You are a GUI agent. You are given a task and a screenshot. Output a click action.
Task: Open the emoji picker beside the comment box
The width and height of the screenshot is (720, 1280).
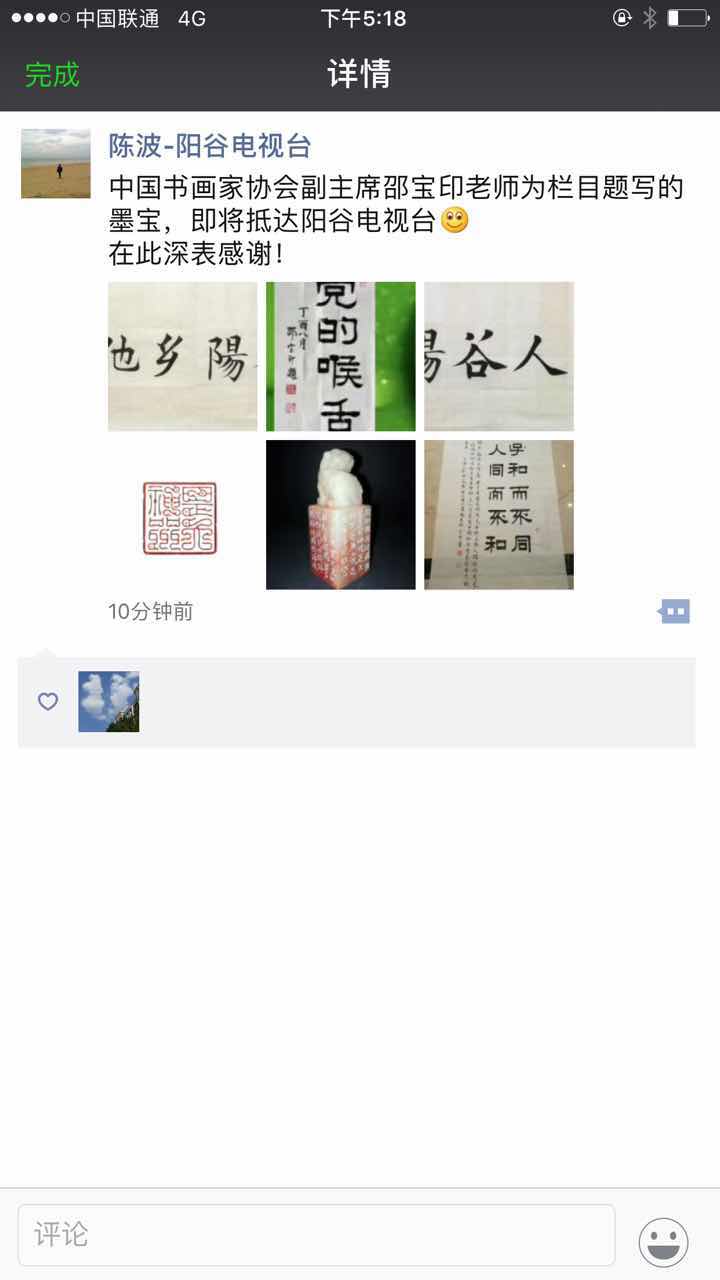[x=664, y=1242]
